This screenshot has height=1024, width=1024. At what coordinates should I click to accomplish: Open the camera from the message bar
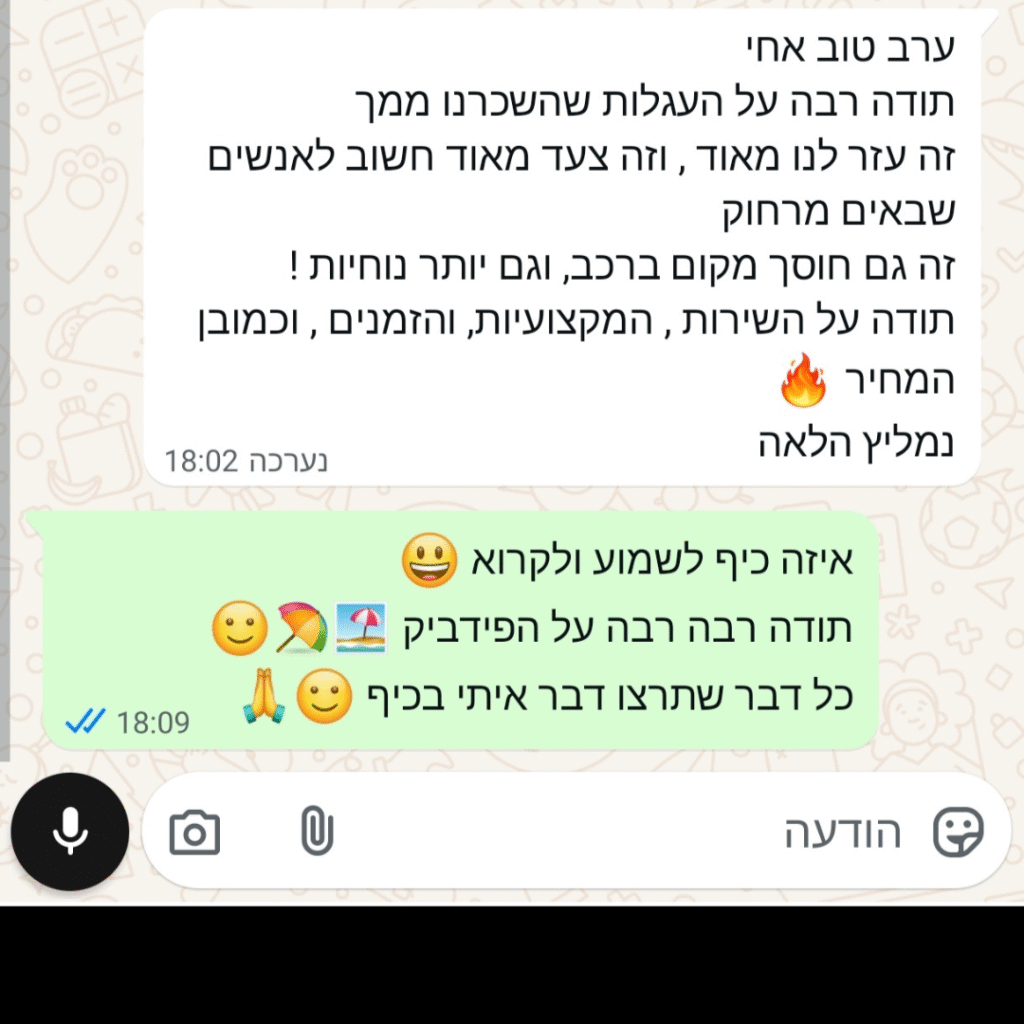(194, 832)
